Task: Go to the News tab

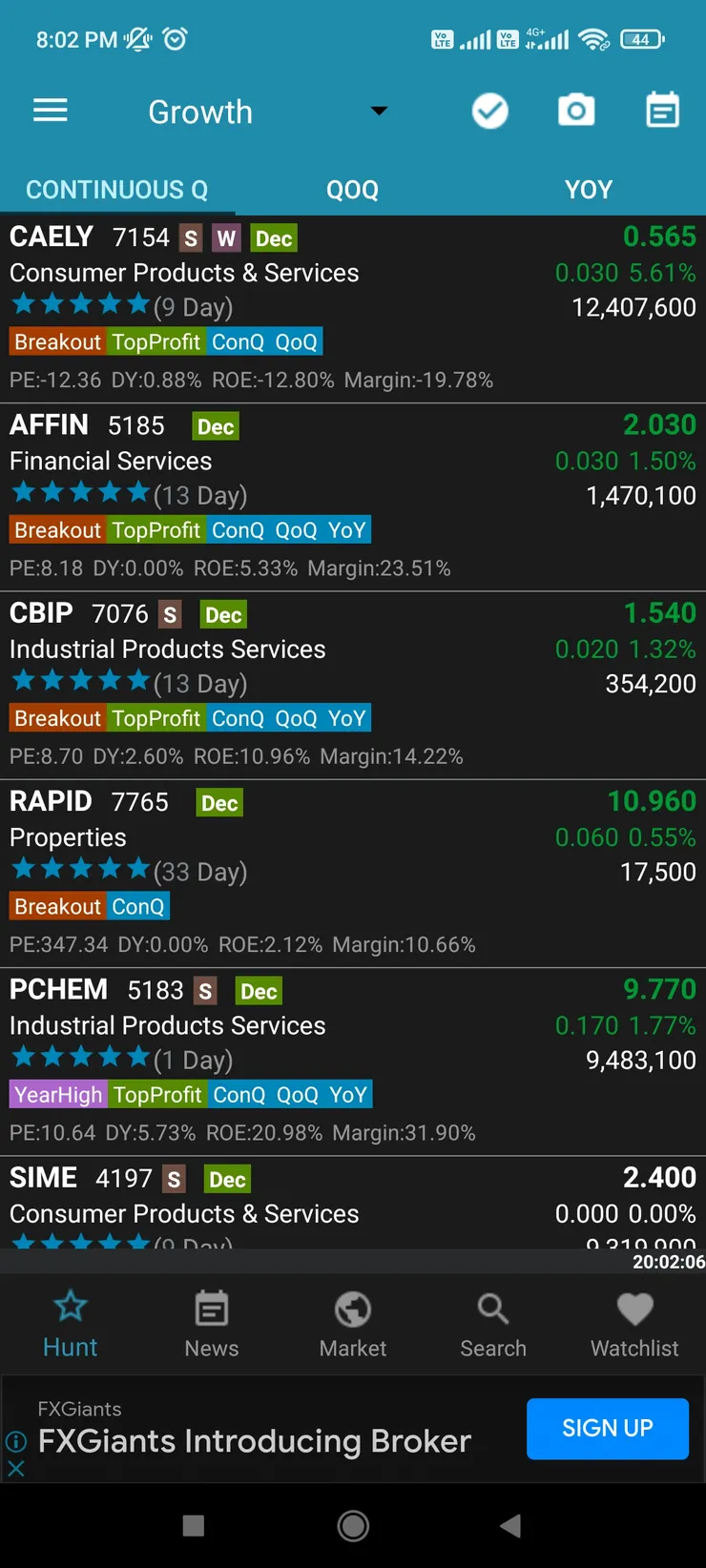Action: click(212, 1324)
